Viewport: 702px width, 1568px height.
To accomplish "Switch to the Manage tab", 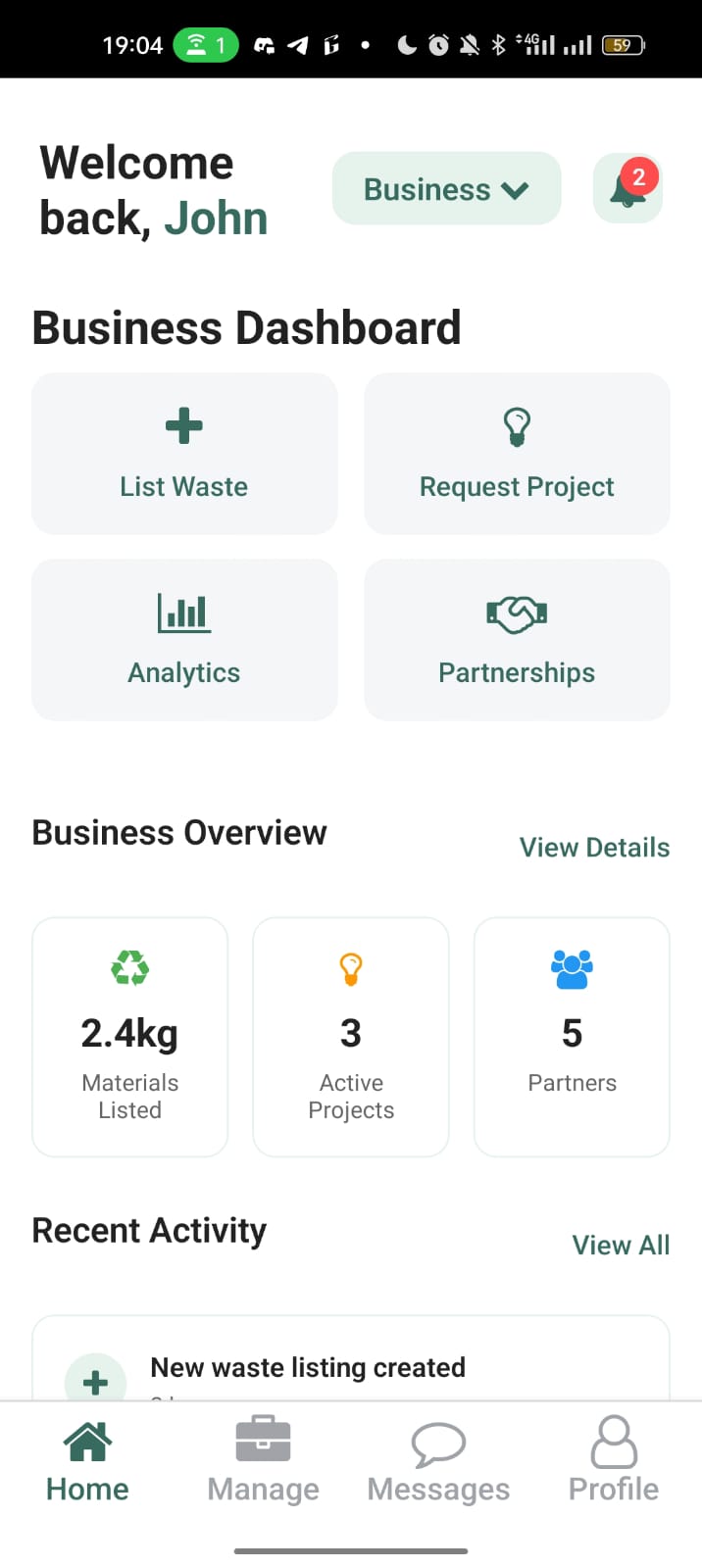I will [x=263, y=1460].
